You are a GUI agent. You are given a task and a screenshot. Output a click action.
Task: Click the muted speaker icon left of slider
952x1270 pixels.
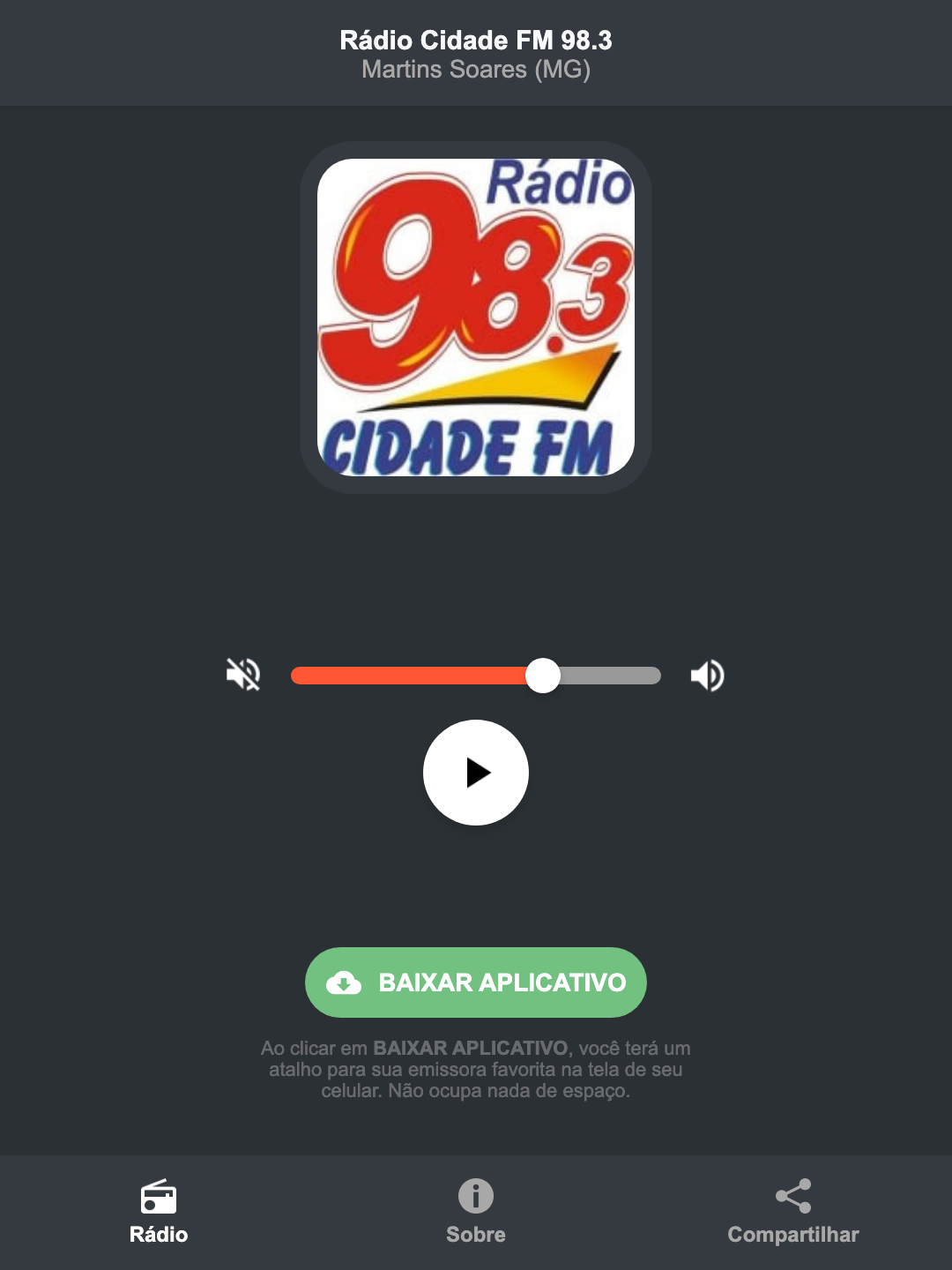point(243,676)
